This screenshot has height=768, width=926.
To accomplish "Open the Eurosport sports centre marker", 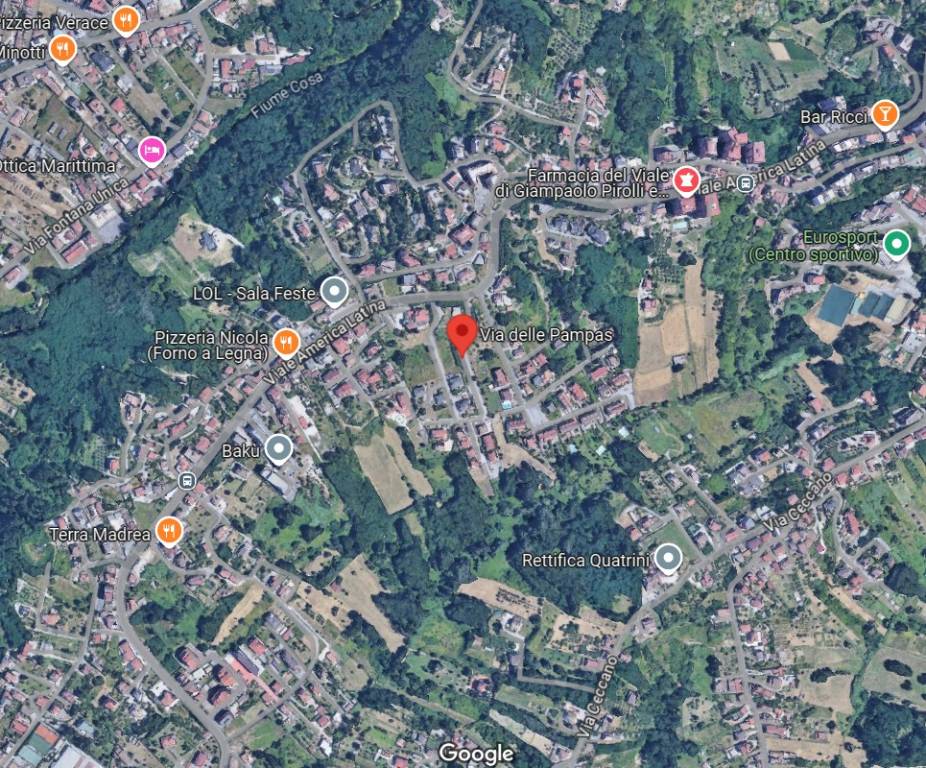I will click(x=897, y=243).
